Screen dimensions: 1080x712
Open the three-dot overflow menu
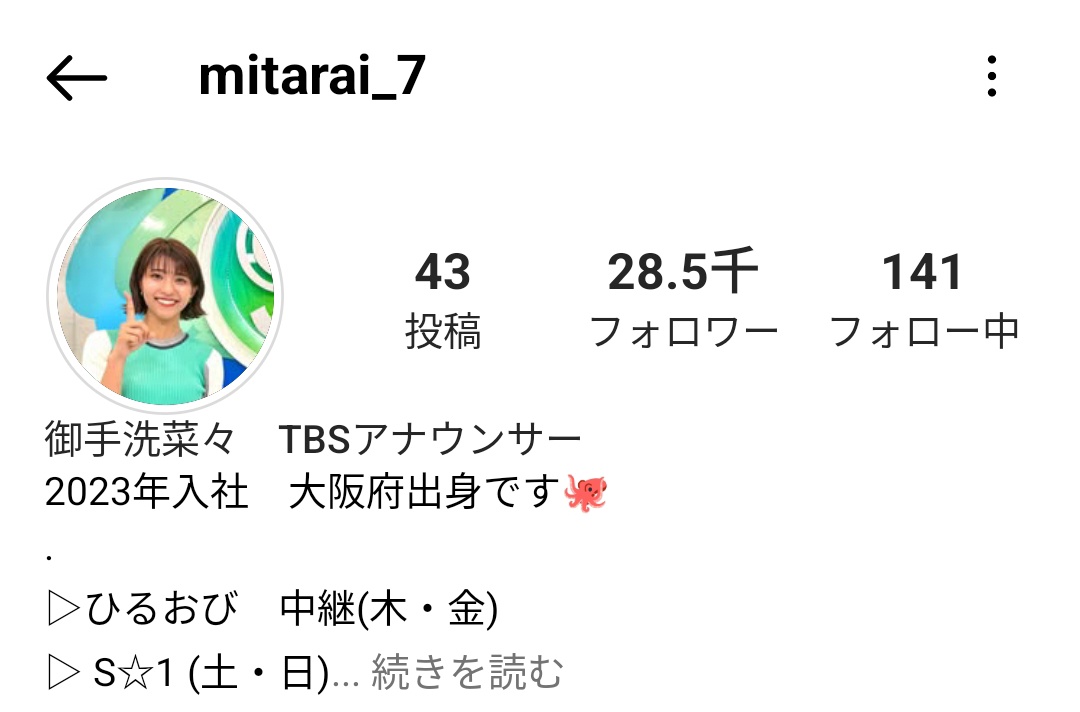tap(991, 77)
